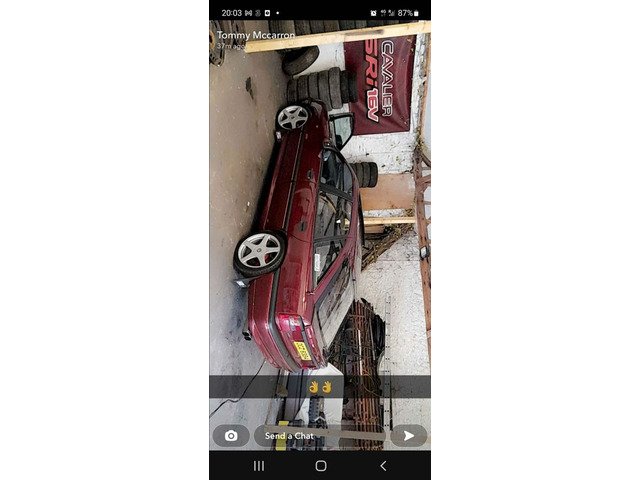Viewport: 640px width, 480px height.
Task: Open the recent apps view
Action: (x=258, y=466)
